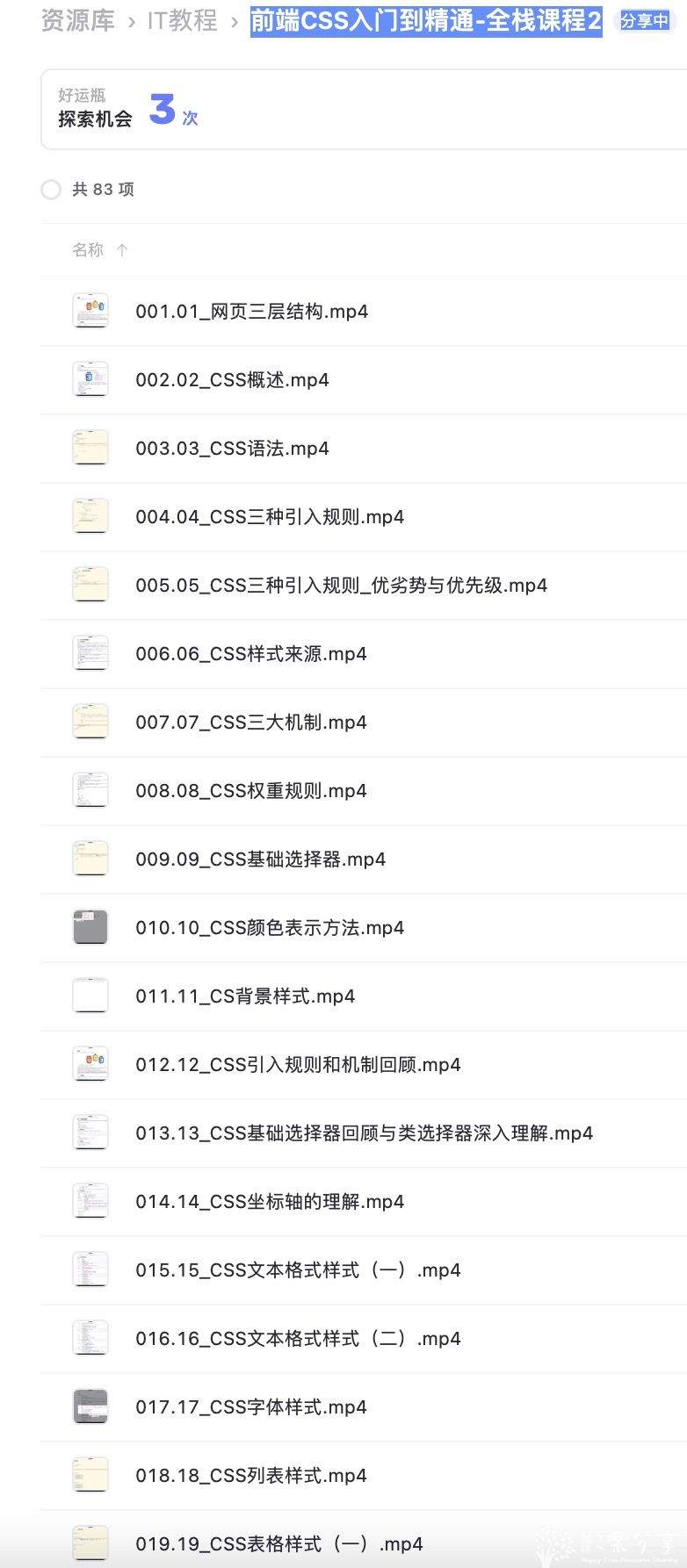Open 004.04_CSS三种引入规则.mp4
Screen dimensions: 687x1568
(270, 517)
